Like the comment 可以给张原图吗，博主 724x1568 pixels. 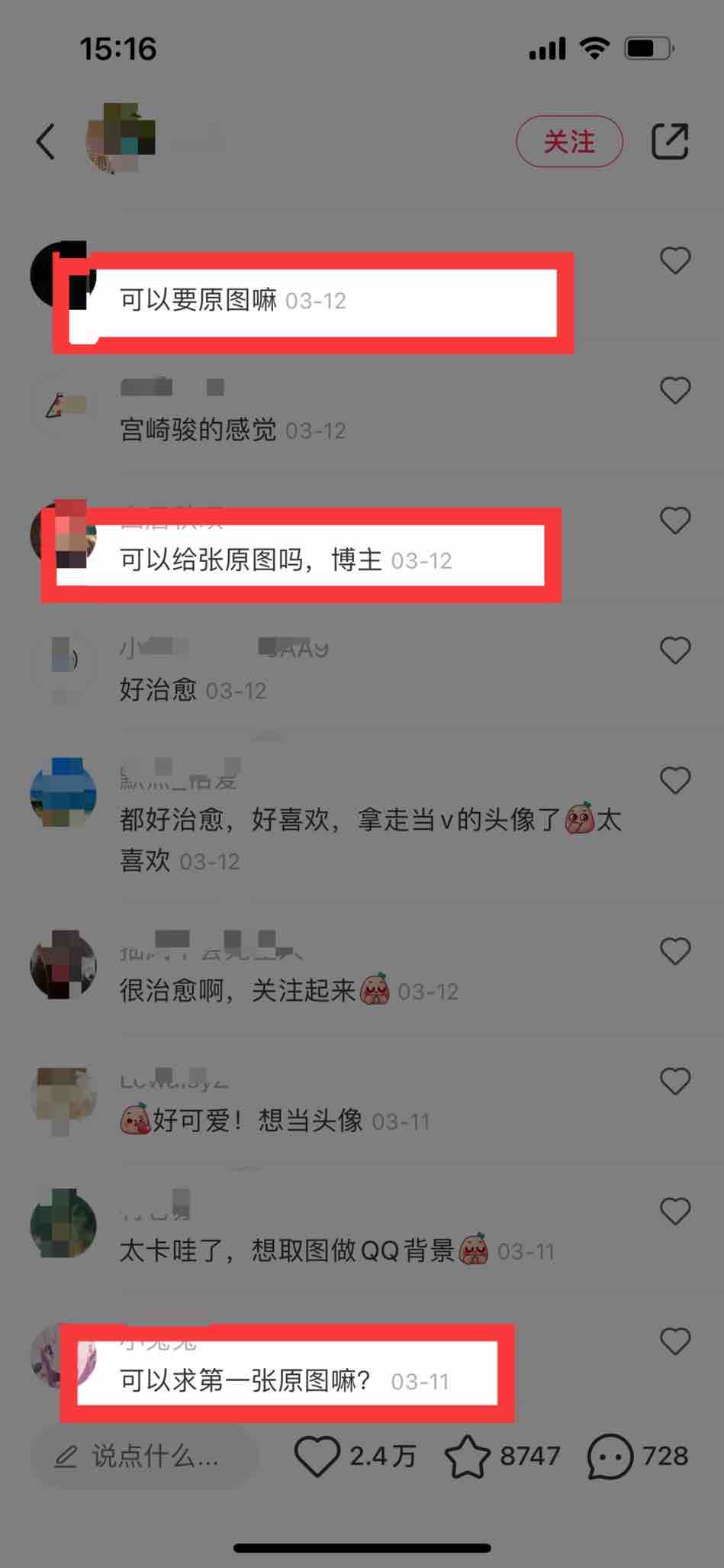coord(674,521)
